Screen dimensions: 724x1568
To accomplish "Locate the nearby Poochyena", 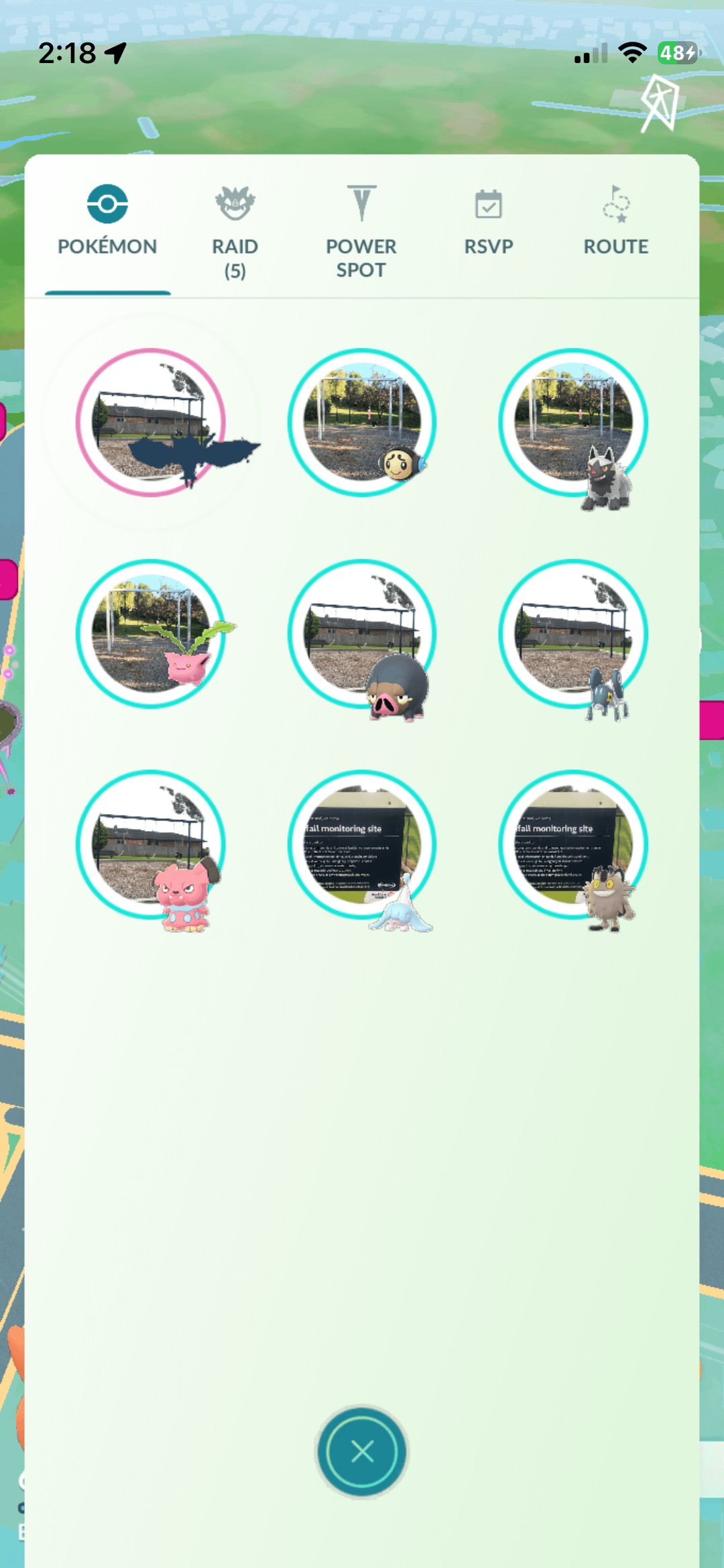I will (573, 423).
